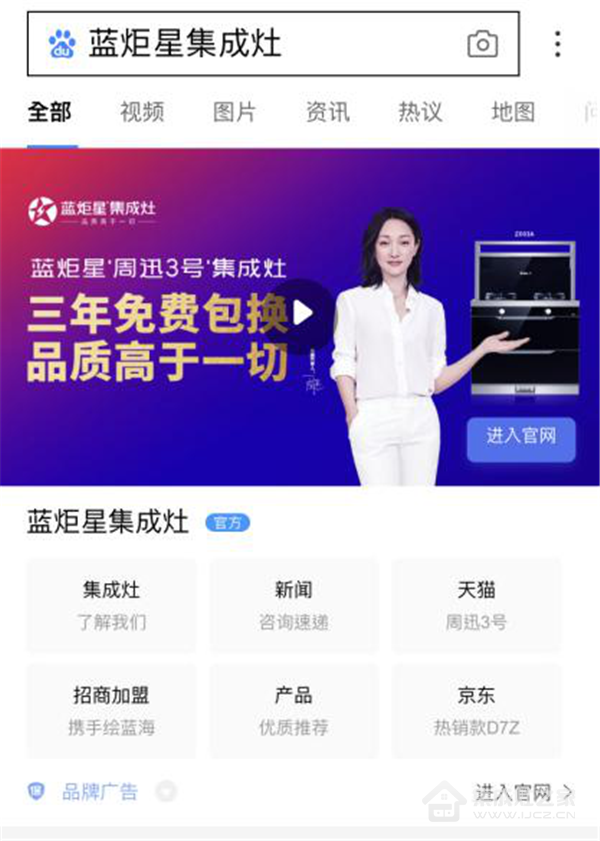Select the 全部 tab
The image size is (600, 841).
tap(50, 112)
